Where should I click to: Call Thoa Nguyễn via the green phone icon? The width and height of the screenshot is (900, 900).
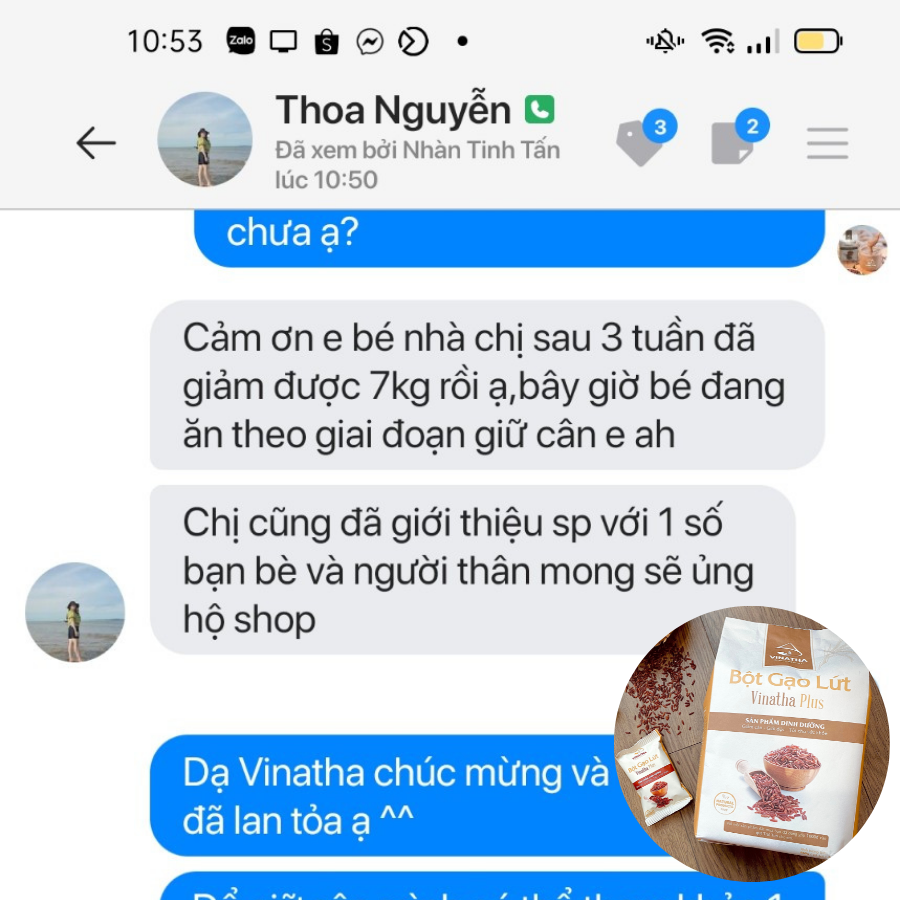pos(539,109)
